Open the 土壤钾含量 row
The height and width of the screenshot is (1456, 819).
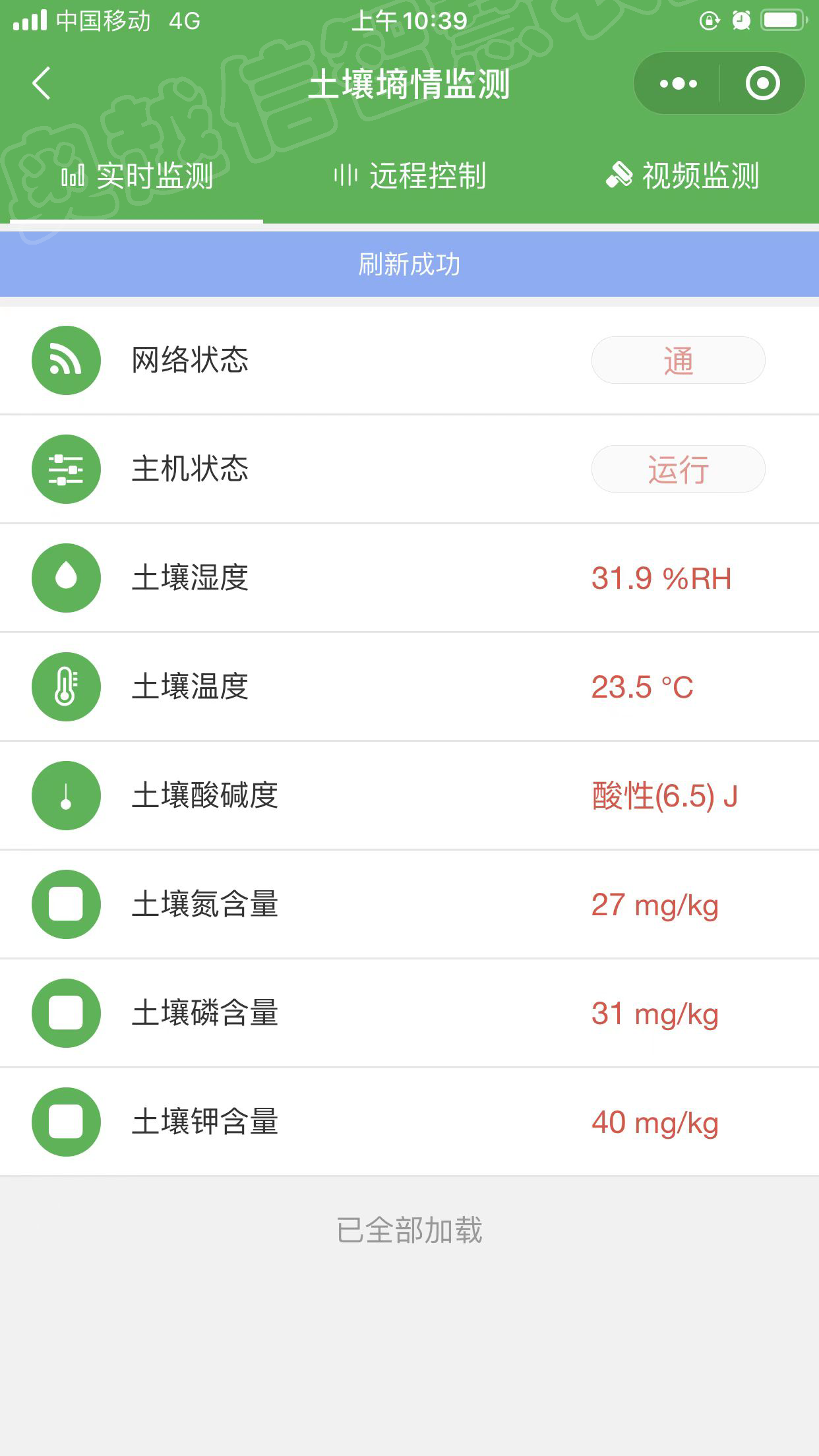pos(409,1122)
